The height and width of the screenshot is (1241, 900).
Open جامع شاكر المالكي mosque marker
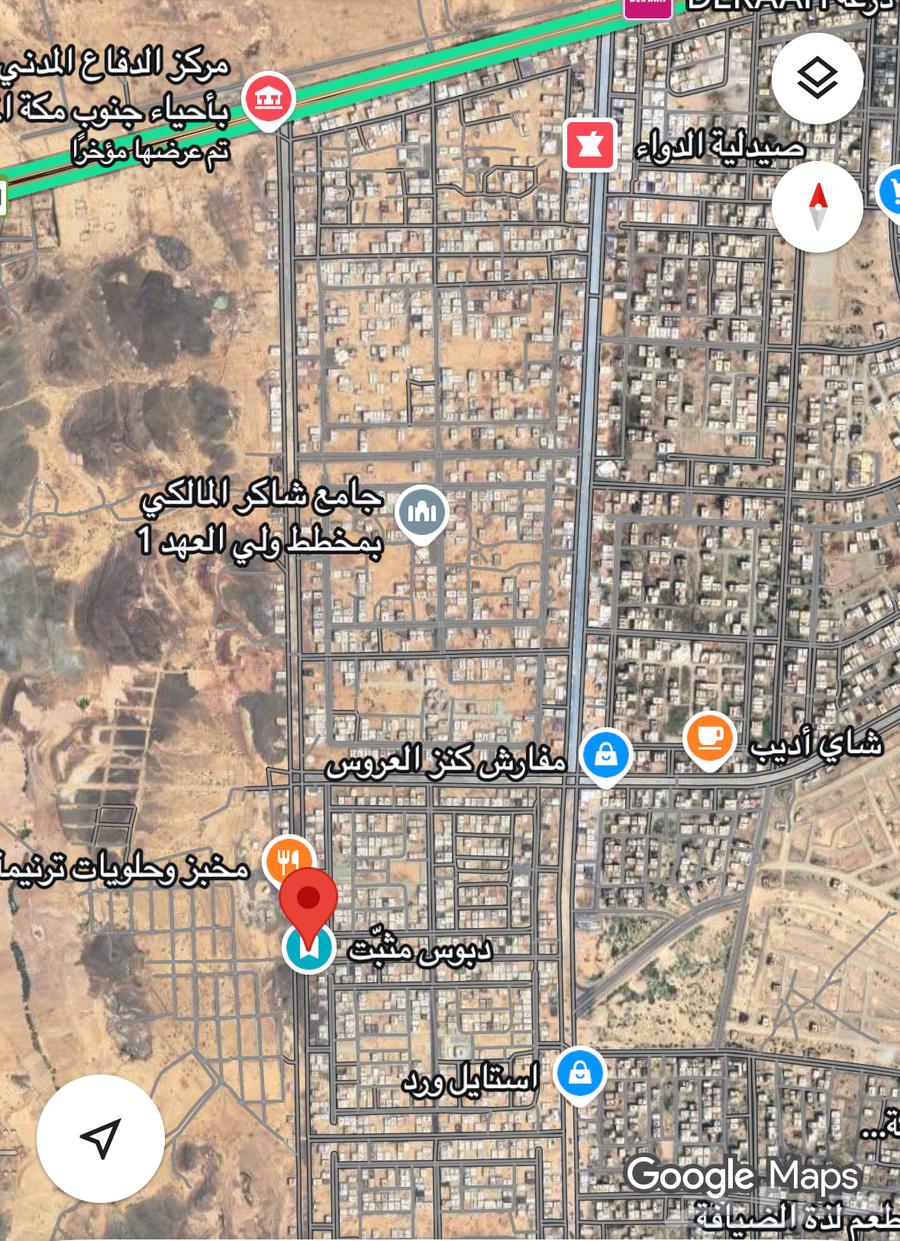[x=422, y=514]
